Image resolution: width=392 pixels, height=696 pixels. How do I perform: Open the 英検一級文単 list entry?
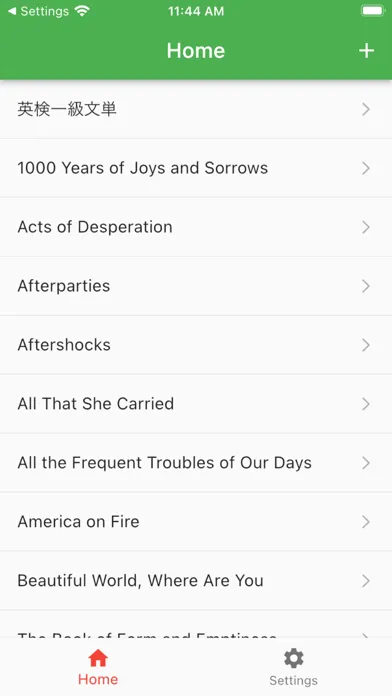196,109
